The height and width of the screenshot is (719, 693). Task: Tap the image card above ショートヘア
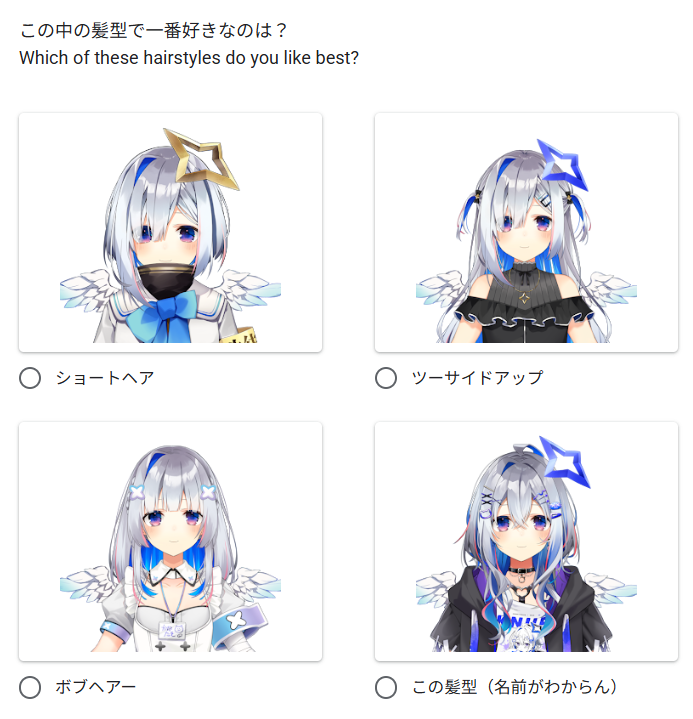170,232
